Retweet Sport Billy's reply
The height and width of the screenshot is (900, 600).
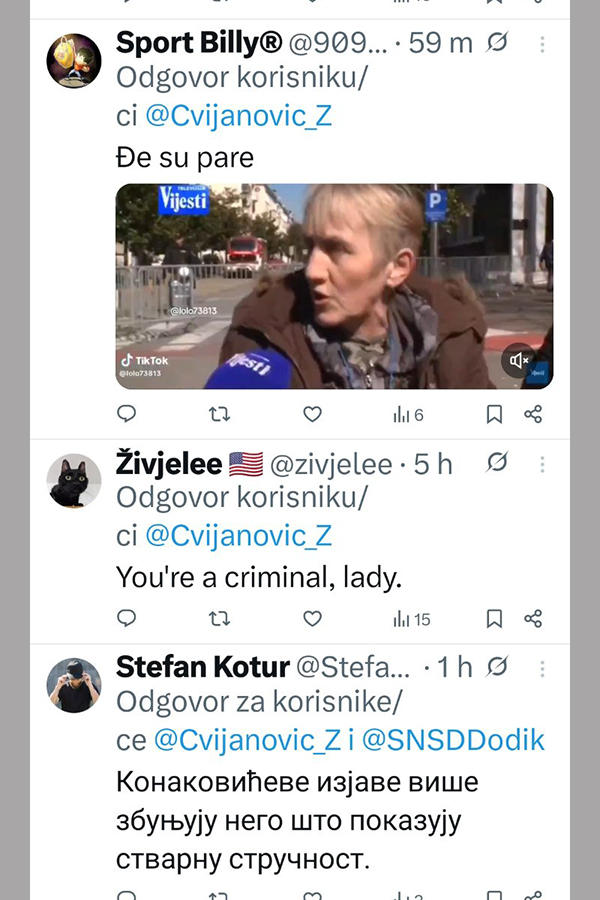tap(219, 414)
